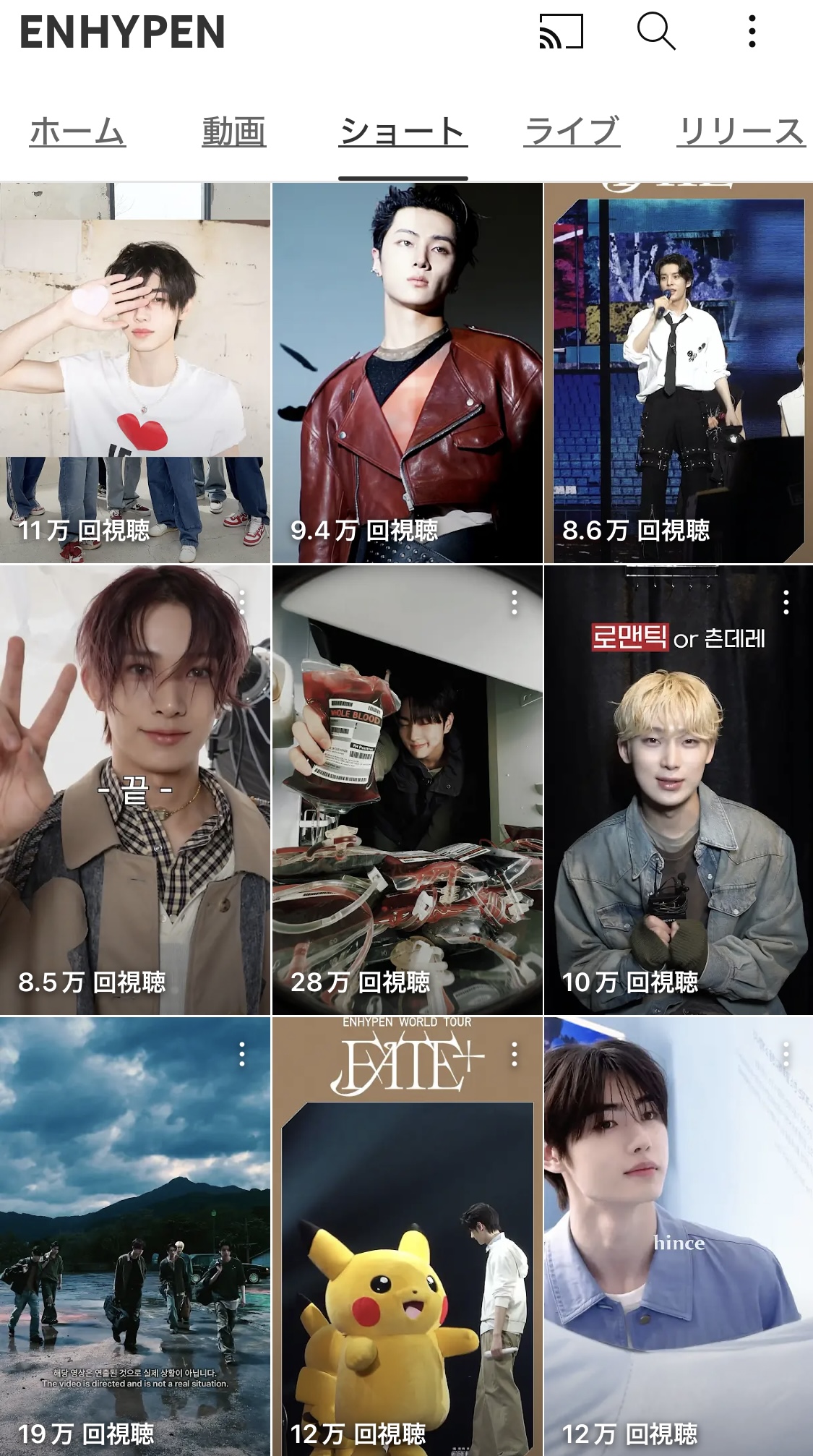Watch the short with 8.6万 回視聴
Image resolution: width=813 pixels, height=1456 pixels.
click(679, 373)
